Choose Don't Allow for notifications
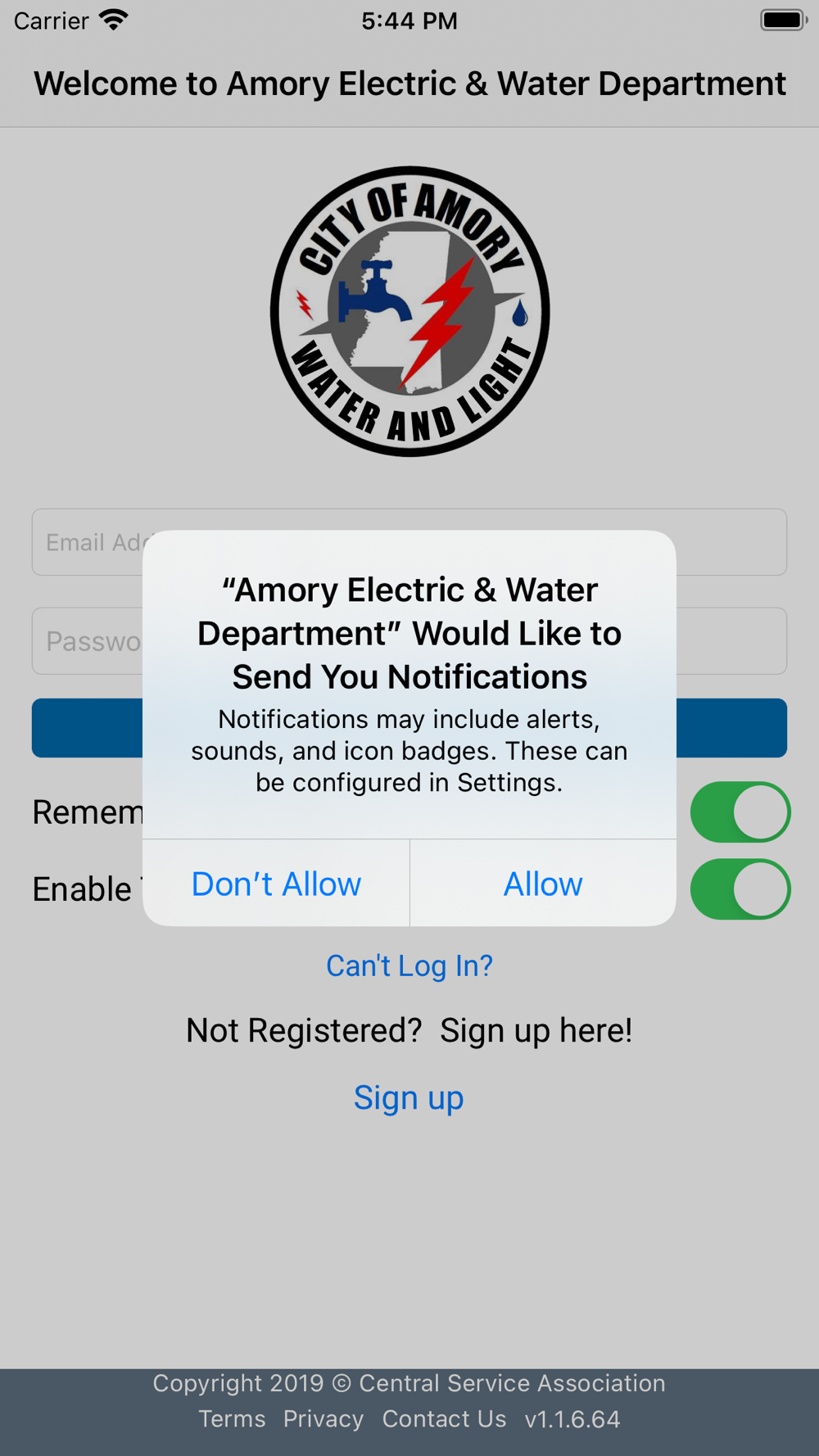Screen dimensions: 819x1456 276,884
